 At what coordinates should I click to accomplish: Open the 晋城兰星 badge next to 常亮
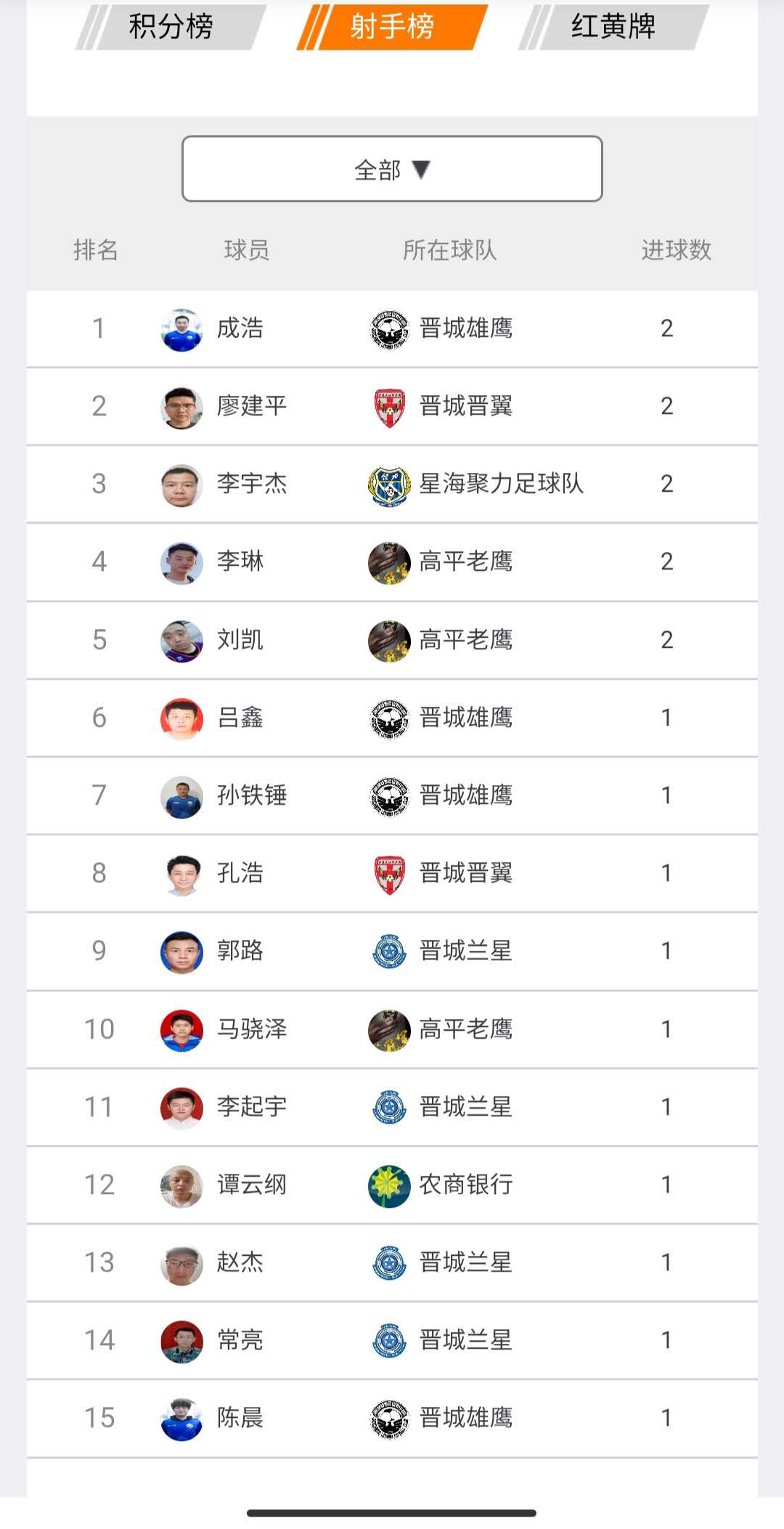click(x=389, y=1341)
